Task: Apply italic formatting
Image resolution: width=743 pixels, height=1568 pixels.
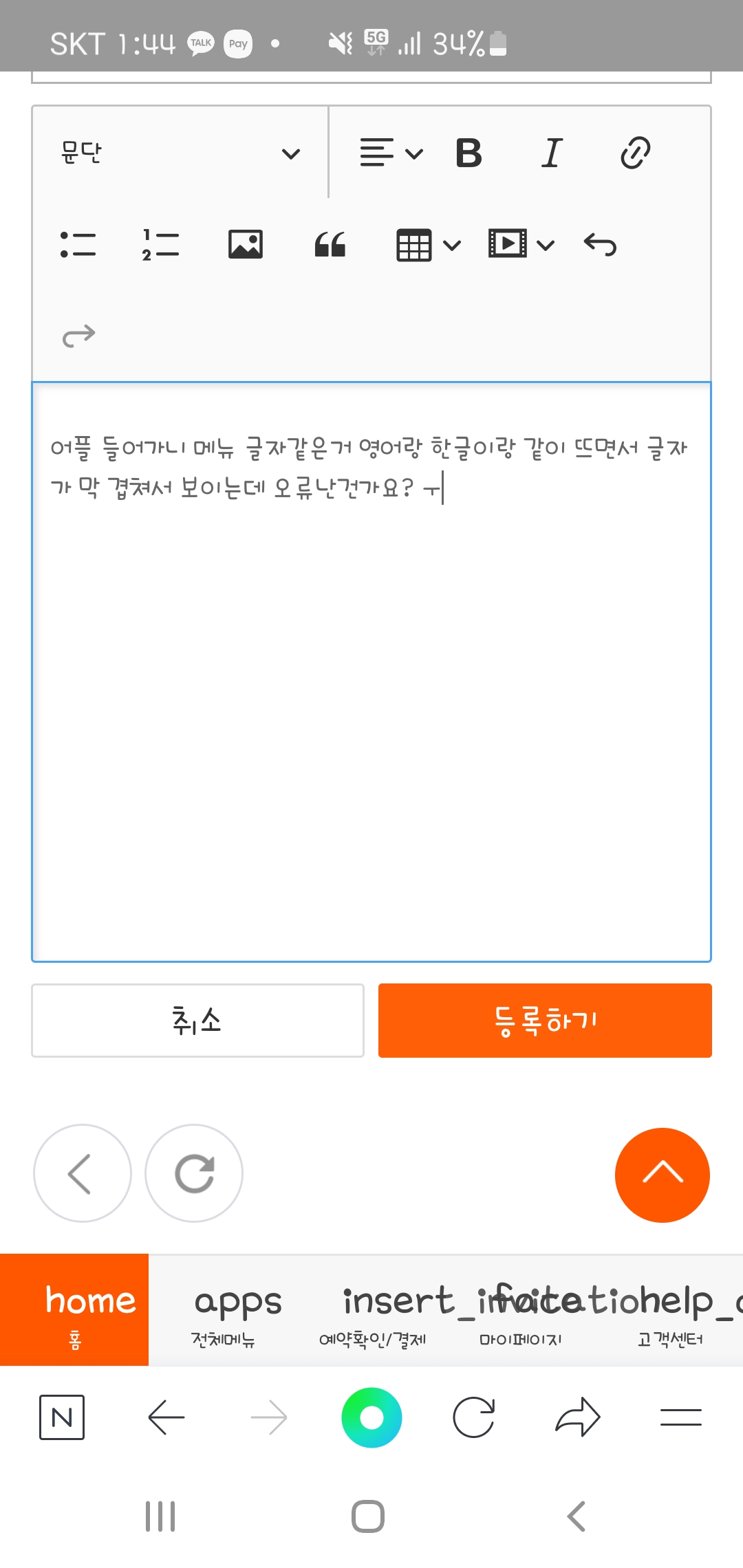Action: pyautogui.click(x=552, y=153)
